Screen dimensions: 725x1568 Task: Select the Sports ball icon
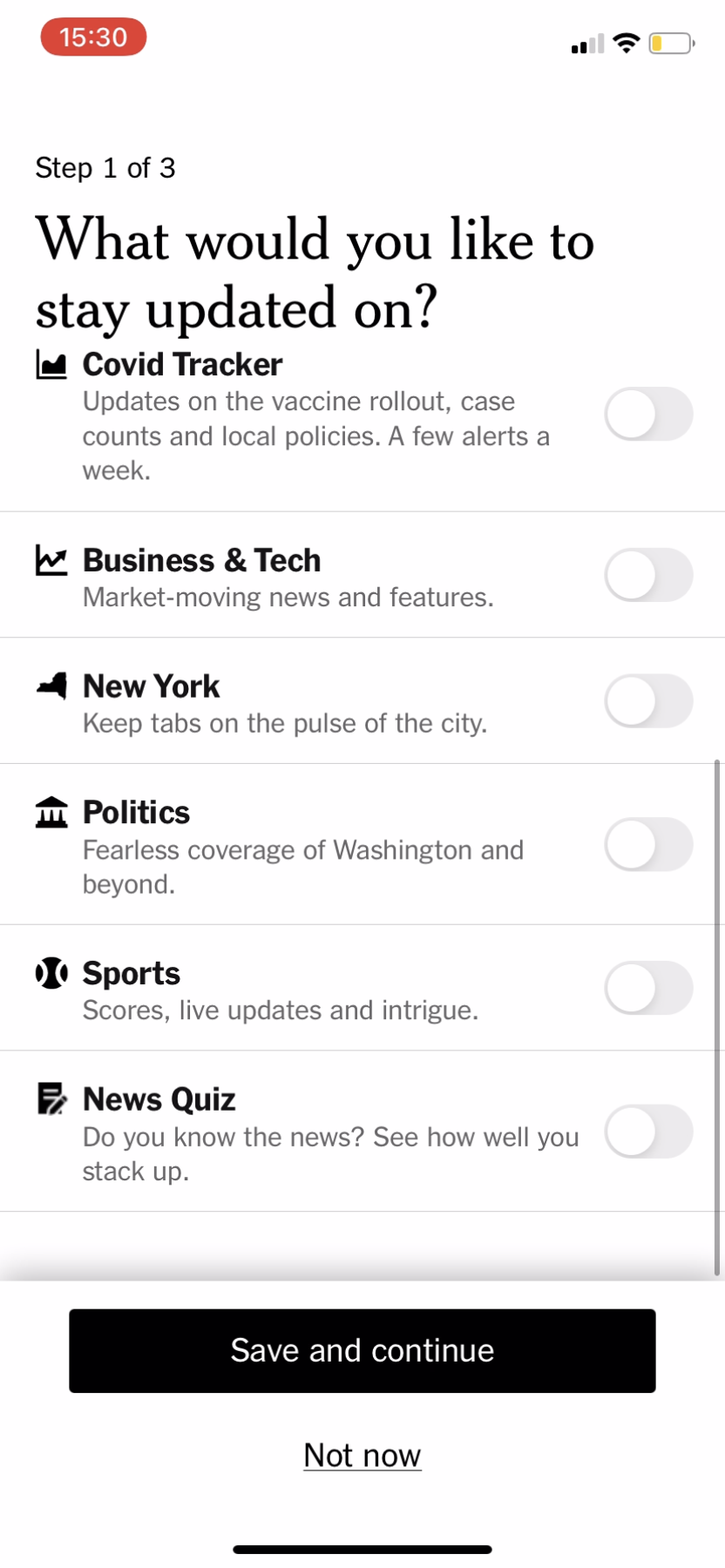pyautogui.click(x=51, y=973)
